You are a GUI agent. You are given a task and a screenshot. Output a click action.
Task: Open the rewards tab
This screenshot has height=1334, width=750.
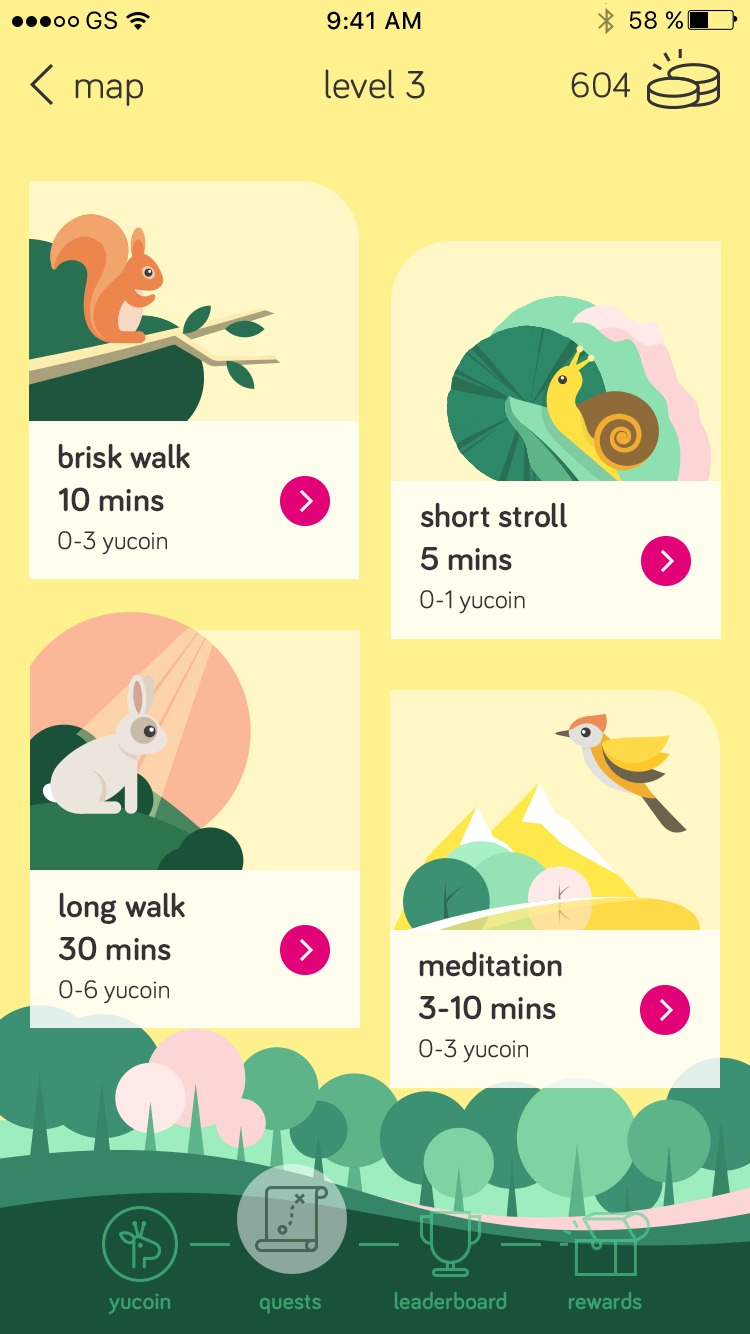[x=605, y=1260]
